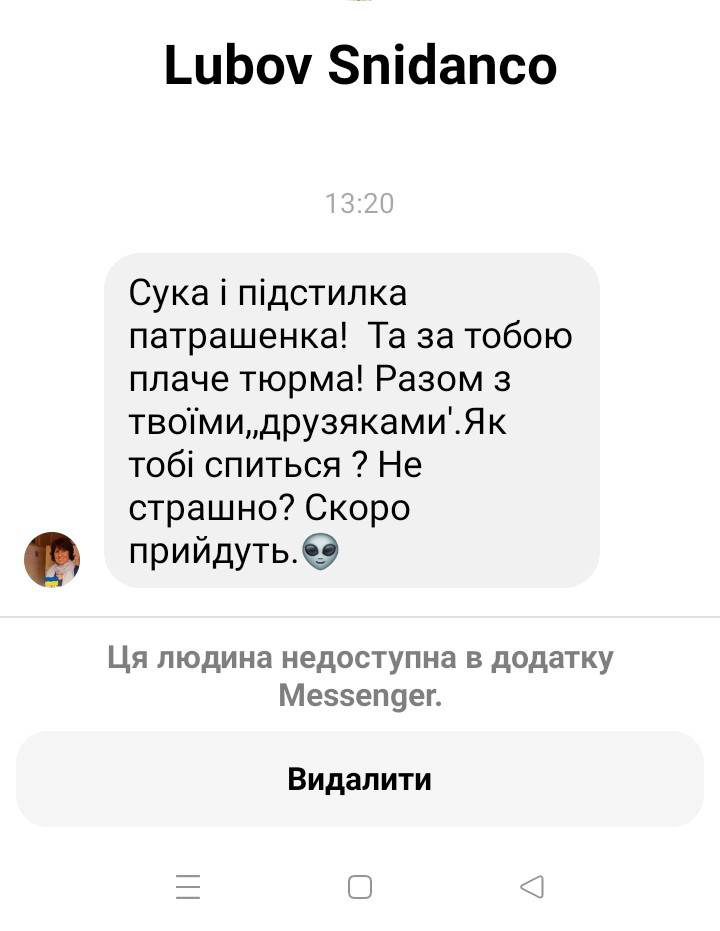Tap the Видалити button

tap(360, 779)
